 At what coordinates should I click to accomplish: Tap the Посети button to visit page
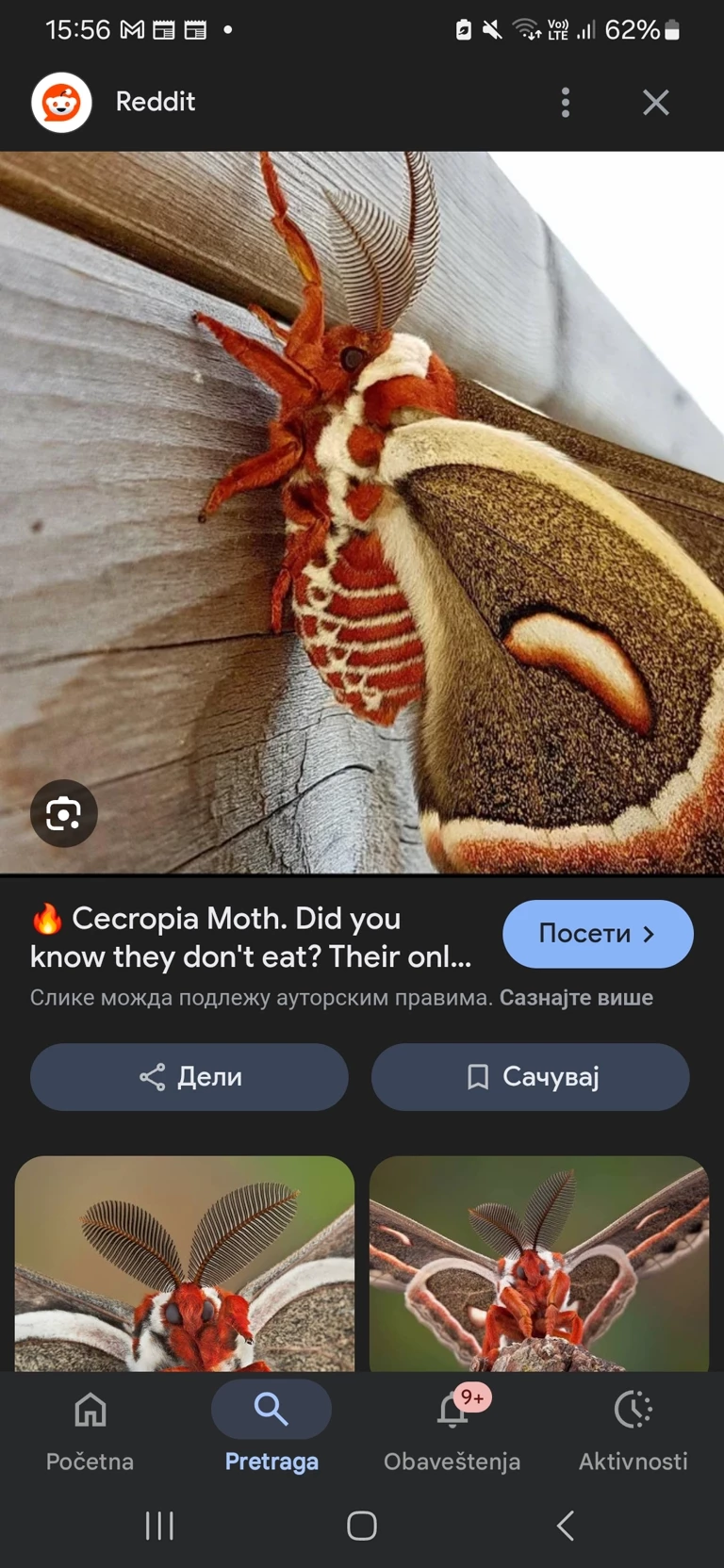(x=598, y=934)
